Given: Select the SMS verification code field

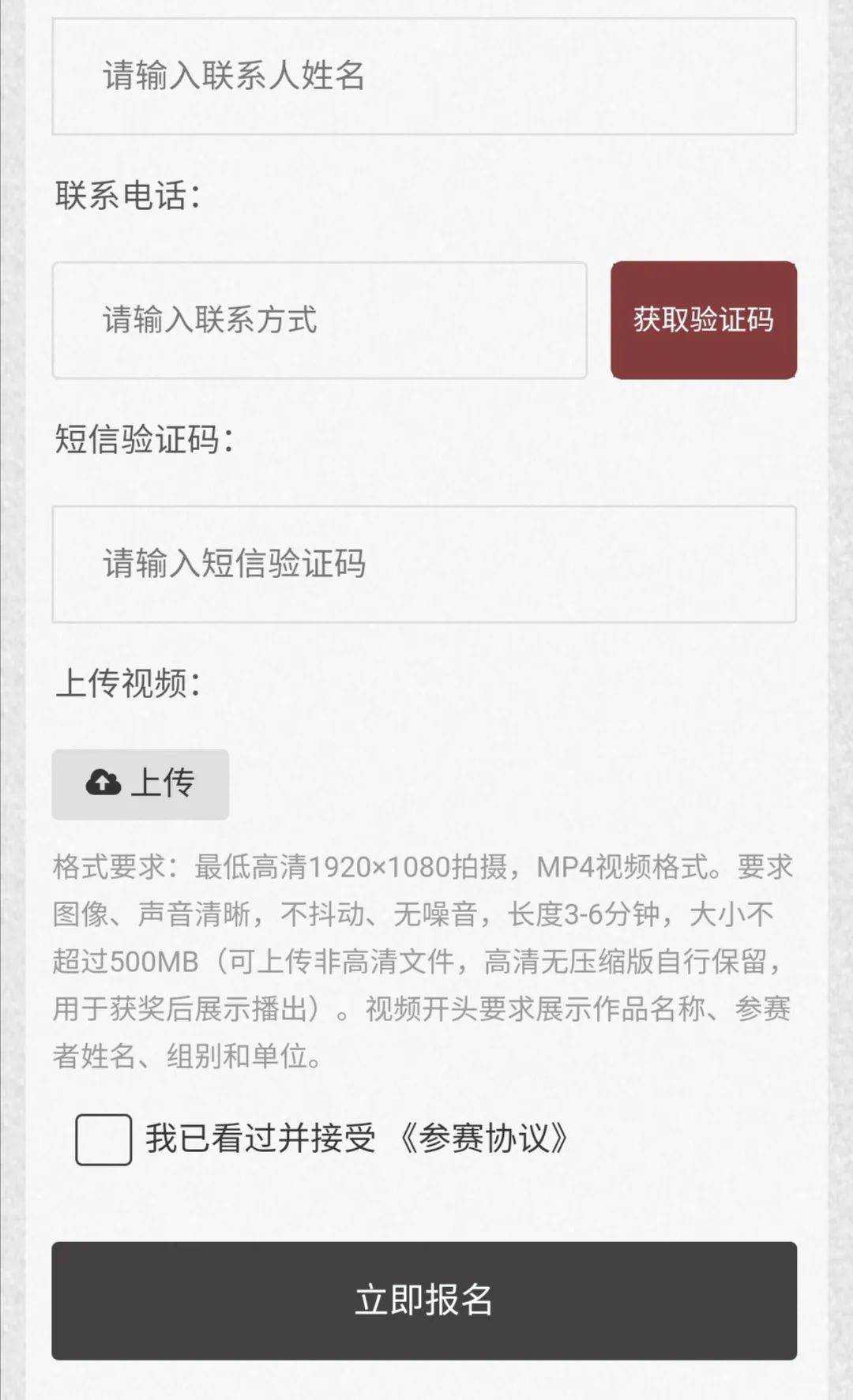Looking at the screenshot, I should tap(423, 564).
